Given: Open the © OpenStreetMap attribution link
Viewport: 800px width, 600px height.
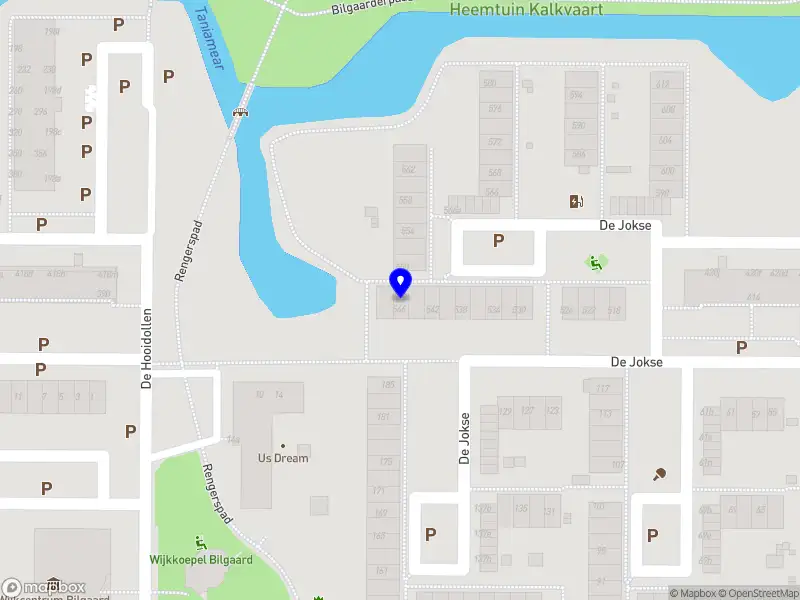Looking at the screenshot, I should click(755, 593).
